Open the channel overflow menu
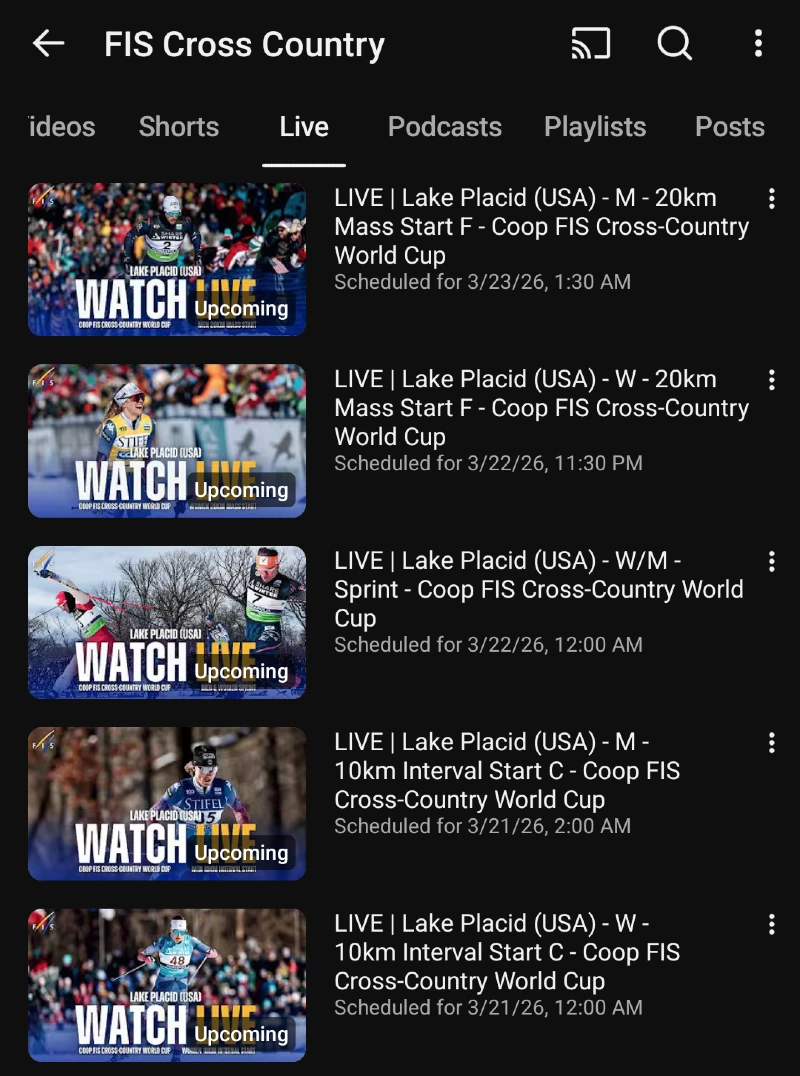 click(x=758, y=43)
